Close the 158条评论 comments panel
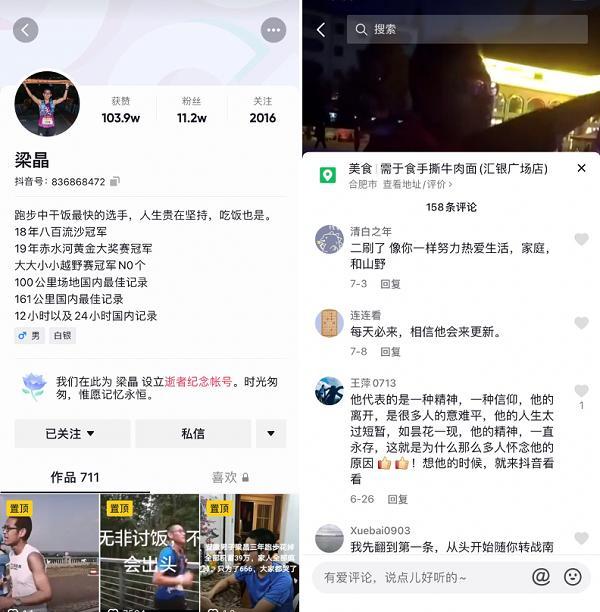The image size is (600, 612). [x=582, y=168]
